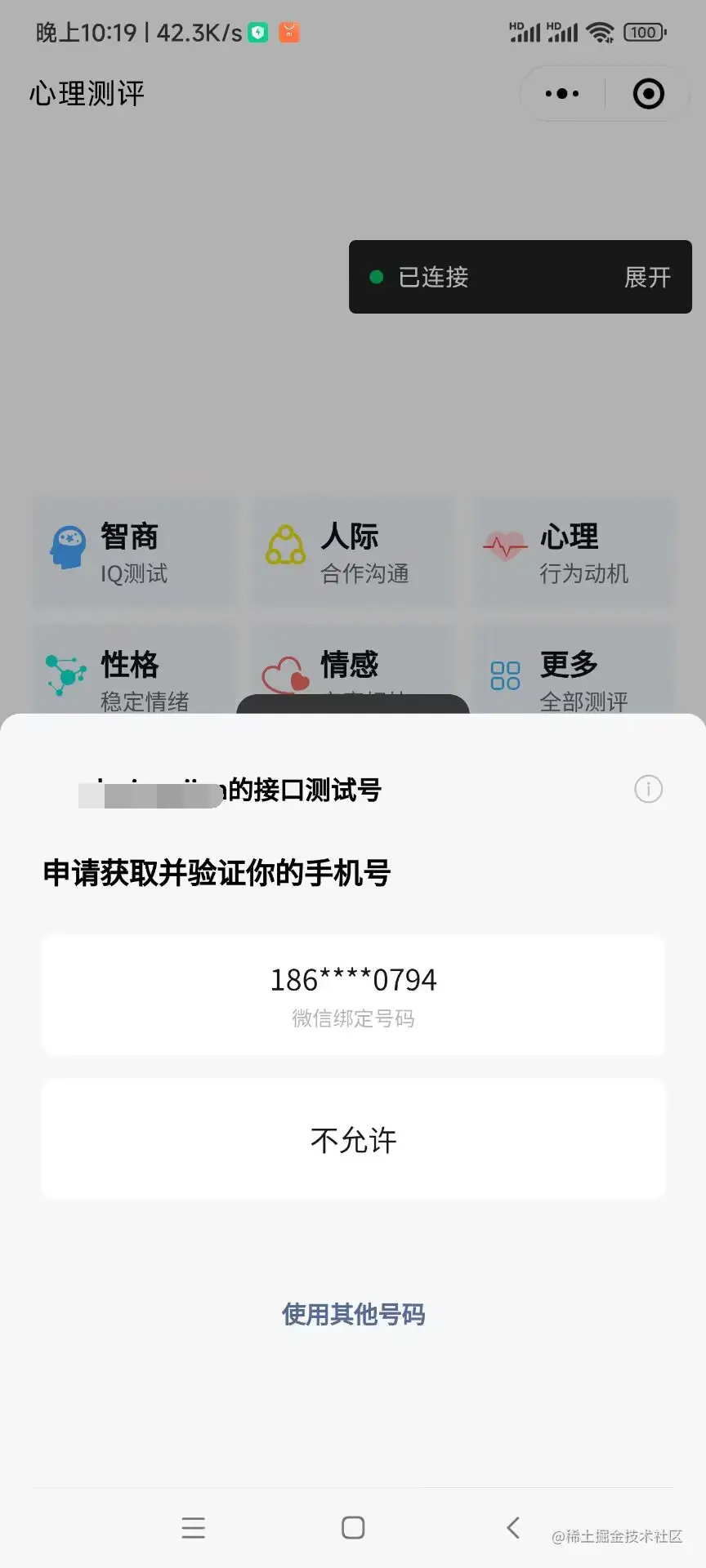Go back using the system back arrow
Viewport: 706px width, 1568px height.
(513, 1527)
